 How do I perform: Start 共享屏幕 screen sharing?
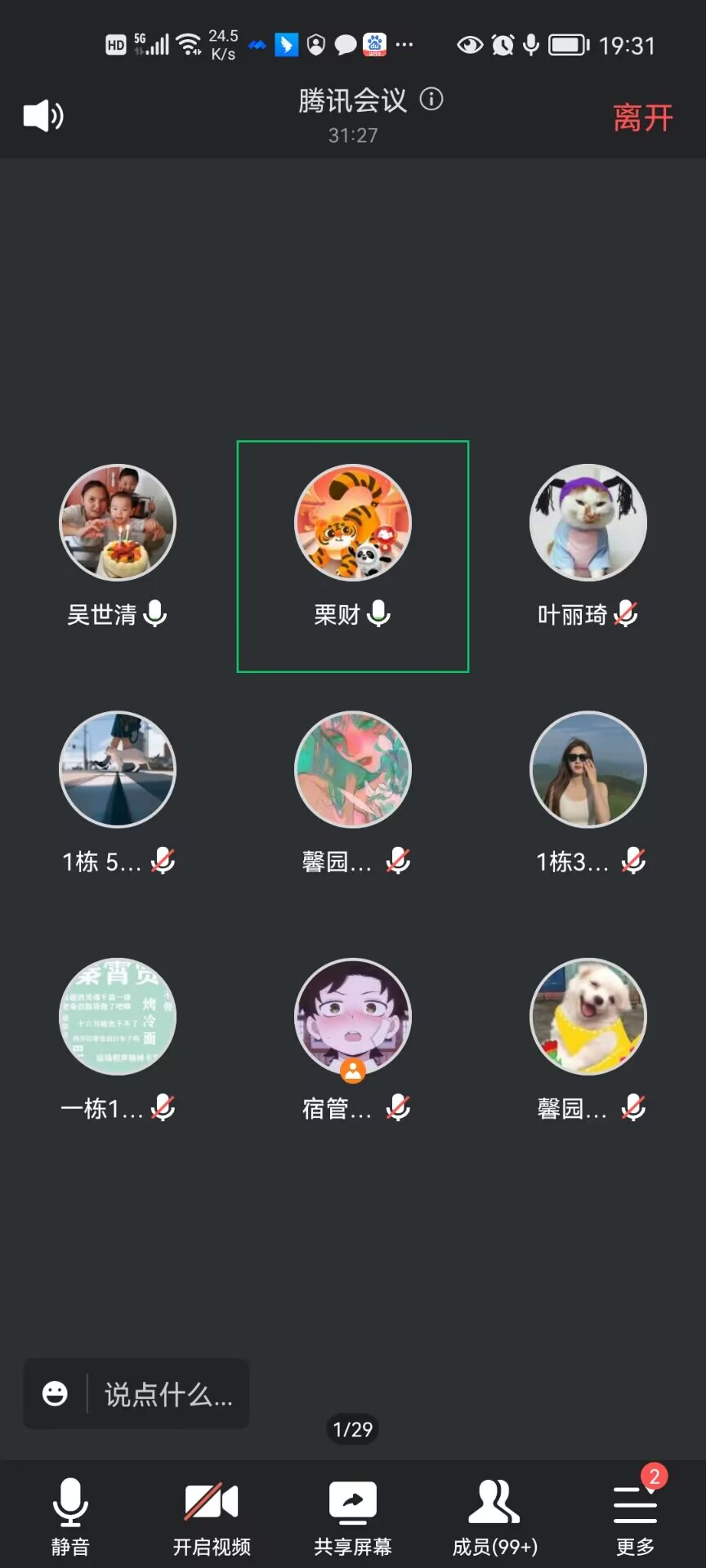point(353,1515)
